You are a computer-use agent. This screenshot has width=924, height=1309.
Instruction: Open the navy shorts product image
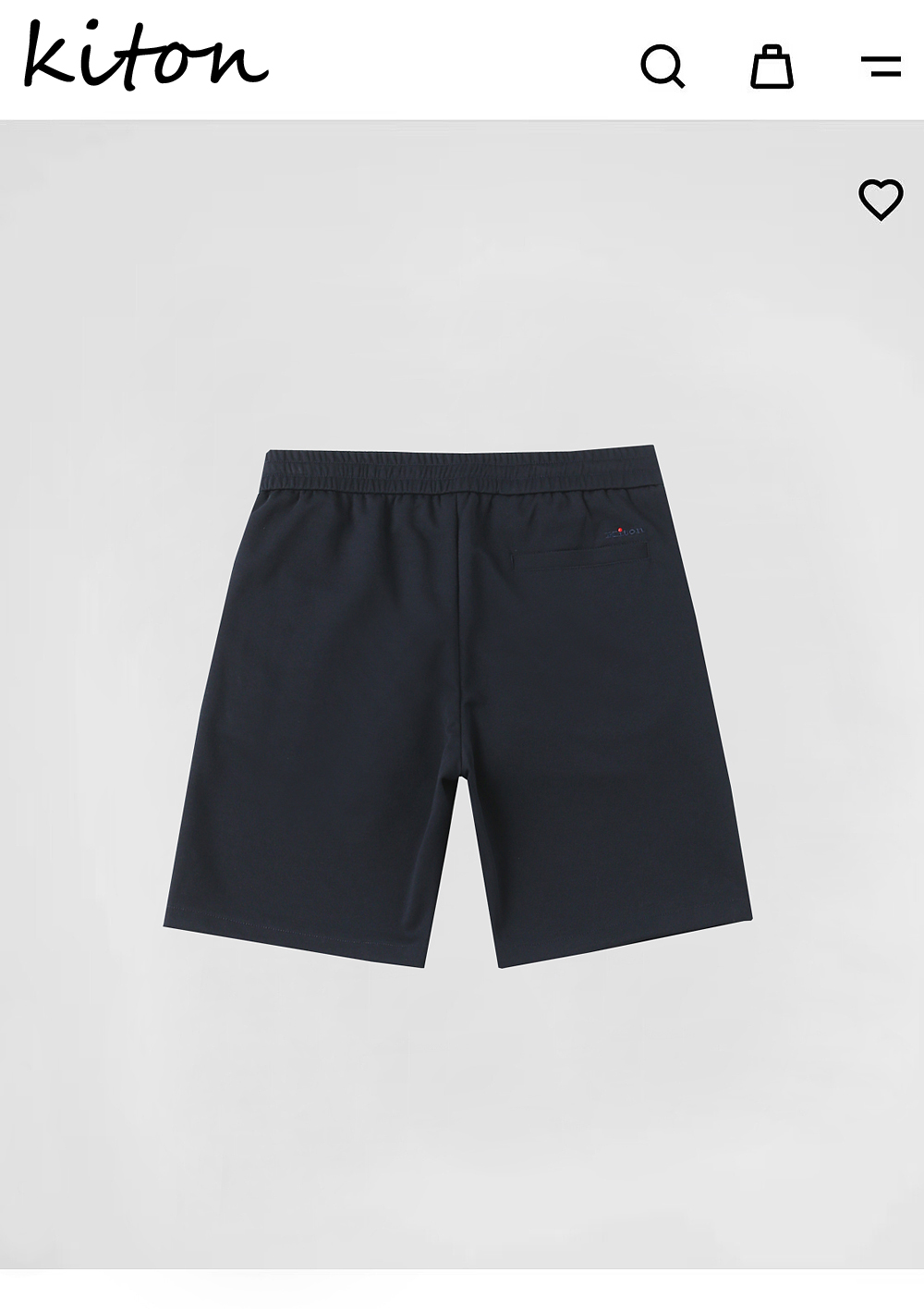click(x=458, y=706)
